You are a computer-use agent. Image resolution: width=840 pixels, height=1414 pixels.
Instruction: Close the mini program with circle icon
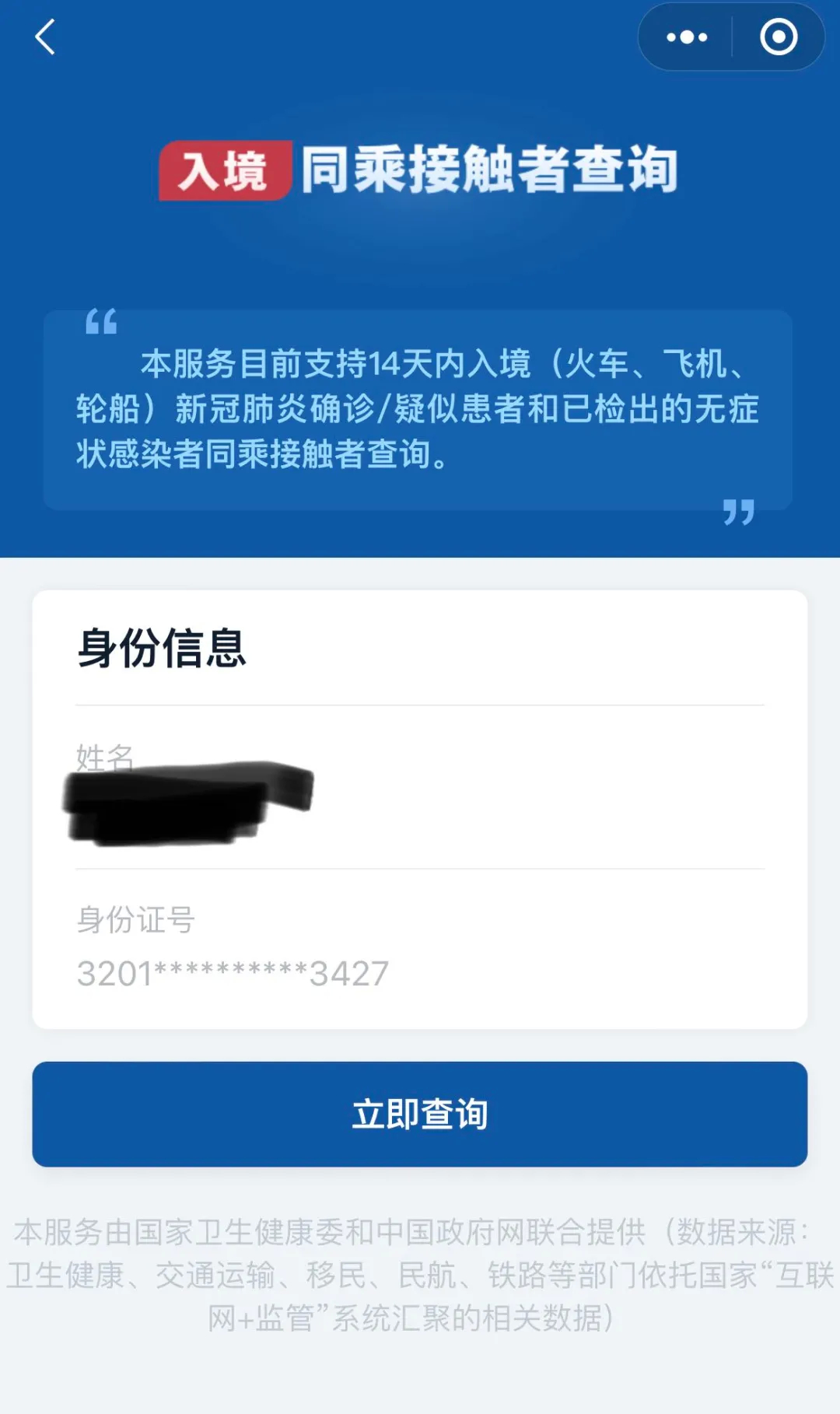pos(778,37)
